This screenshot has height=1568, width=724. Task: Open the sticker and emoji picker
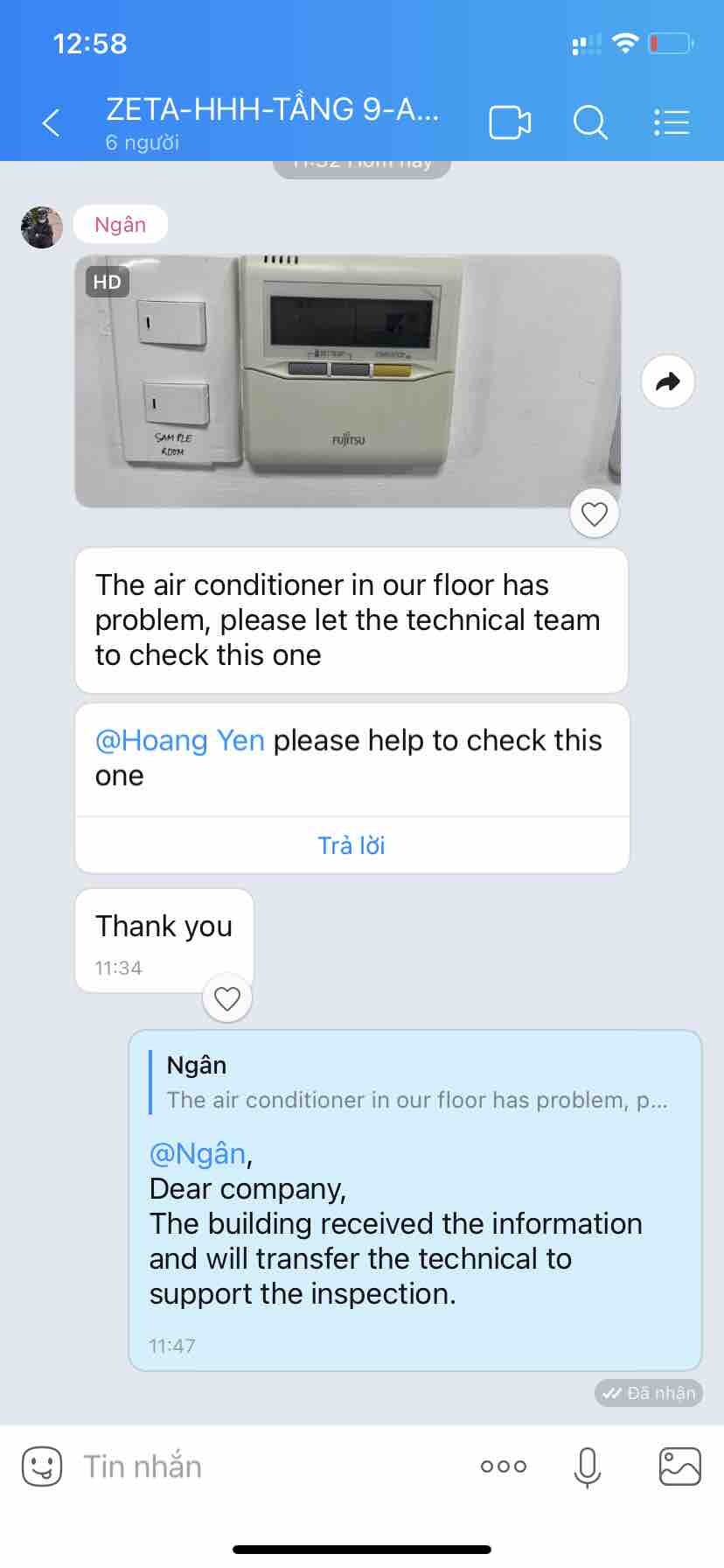coord(42,1466)
